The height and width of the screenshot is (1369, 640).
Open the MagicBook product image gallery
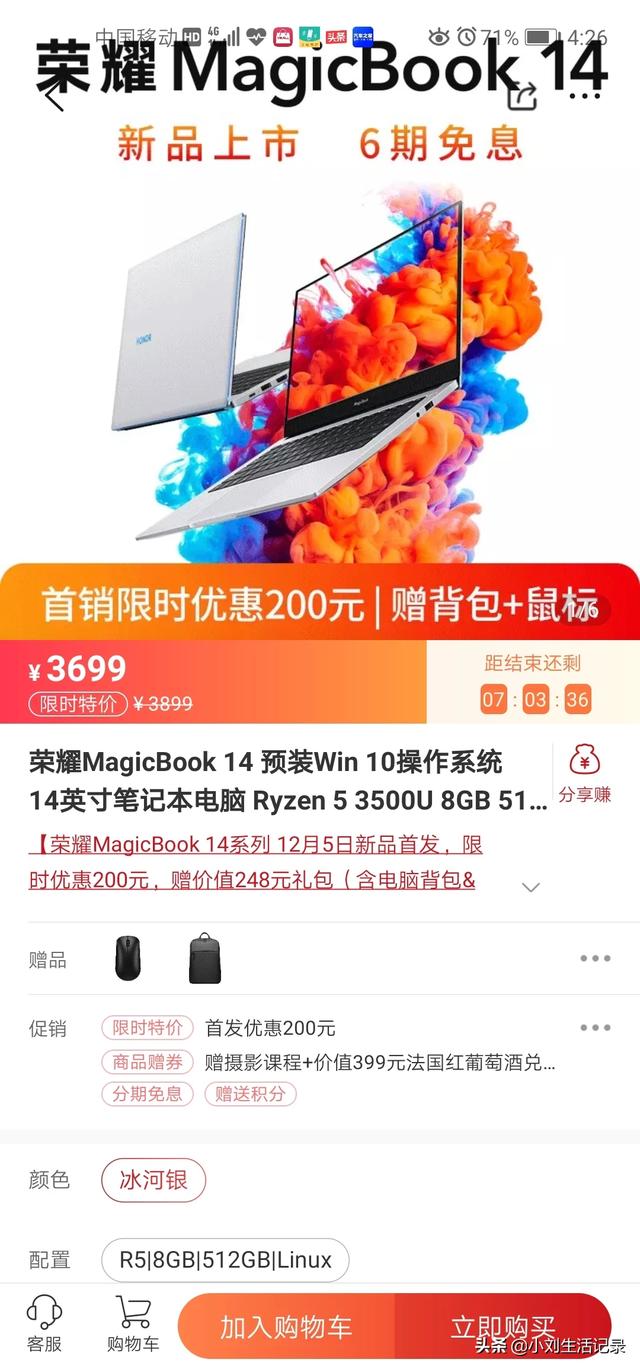320,360
